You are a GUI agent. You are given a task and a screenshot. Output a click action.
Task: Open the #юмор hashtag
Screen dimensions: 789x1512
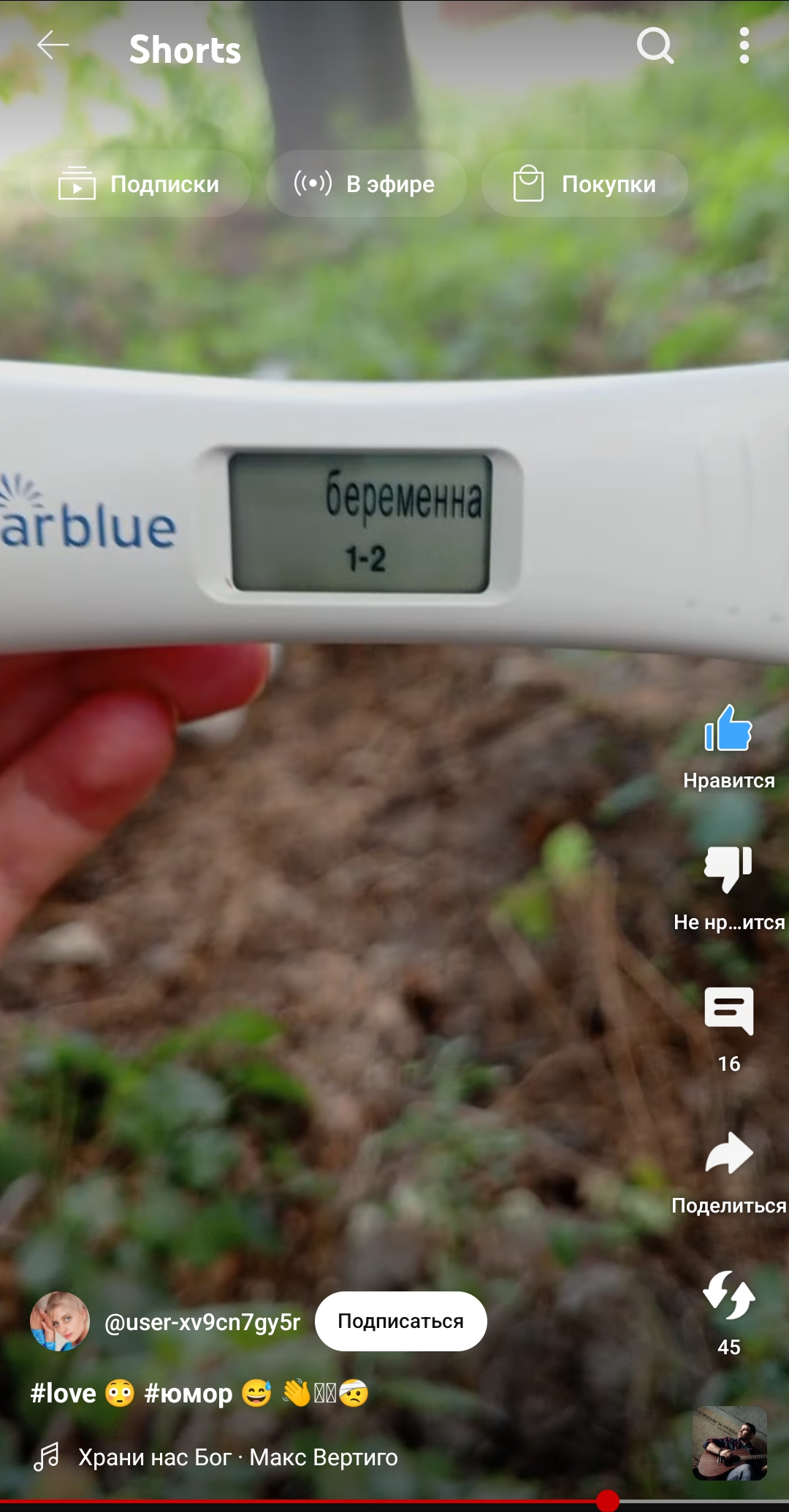(188, 1394)
